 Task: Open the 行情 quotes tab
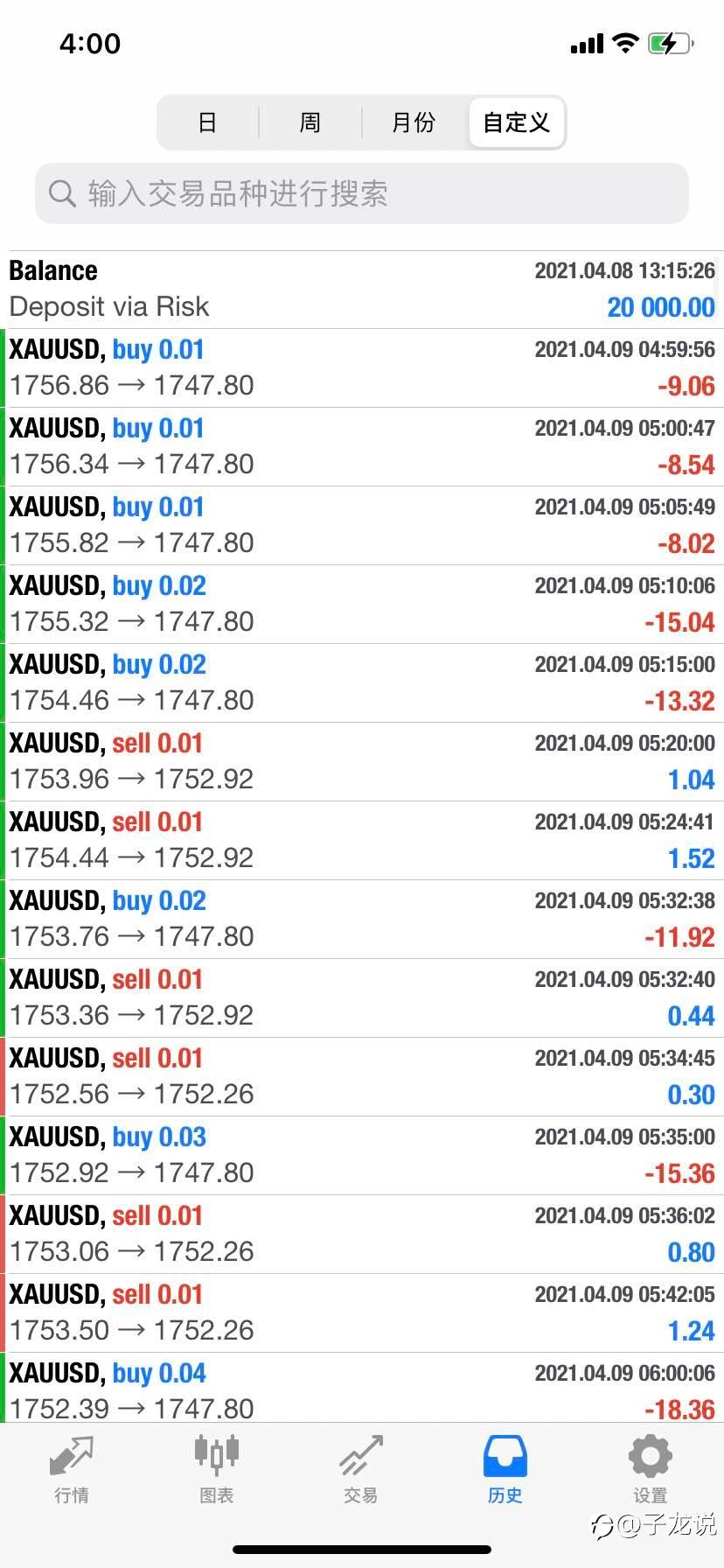pyautogui.click(x=72, y=1470)
